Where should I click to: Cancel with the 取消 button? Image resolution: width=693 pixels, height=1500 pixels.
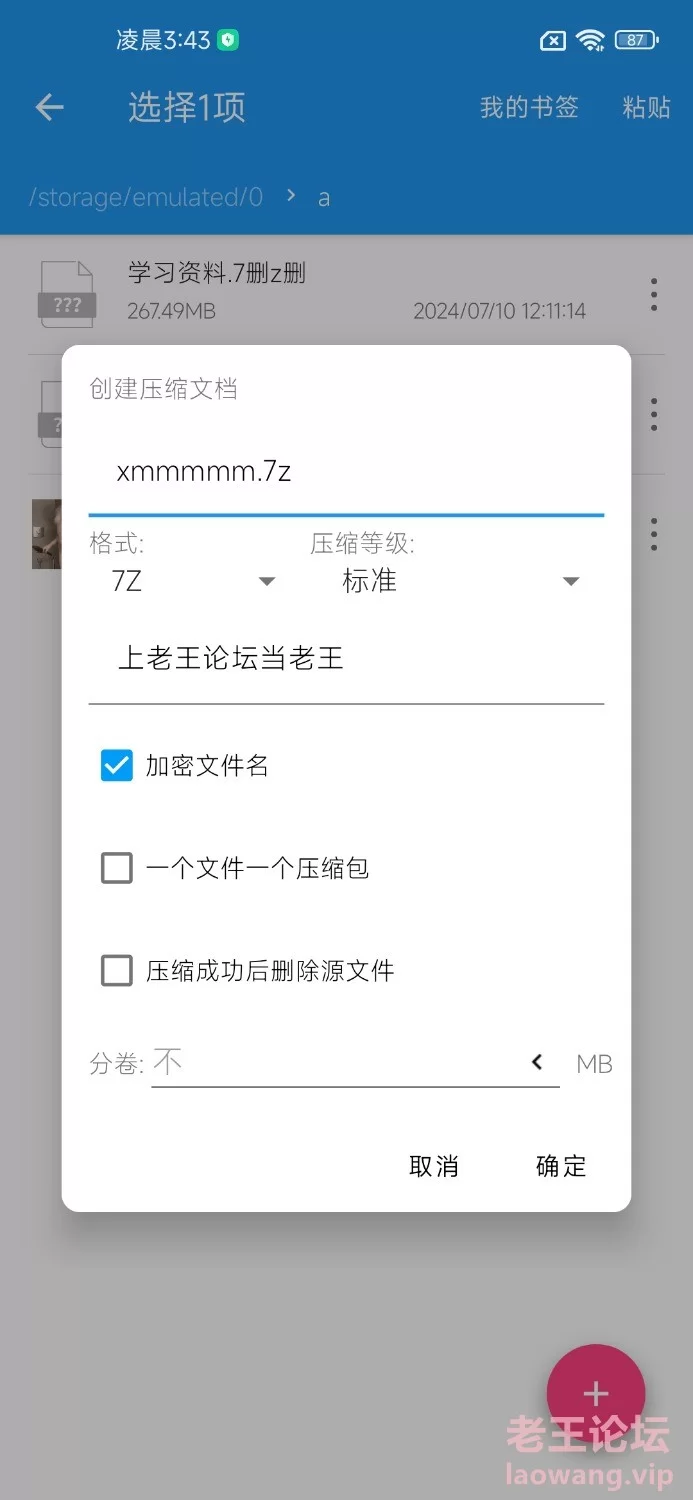tap(434, 1166)
